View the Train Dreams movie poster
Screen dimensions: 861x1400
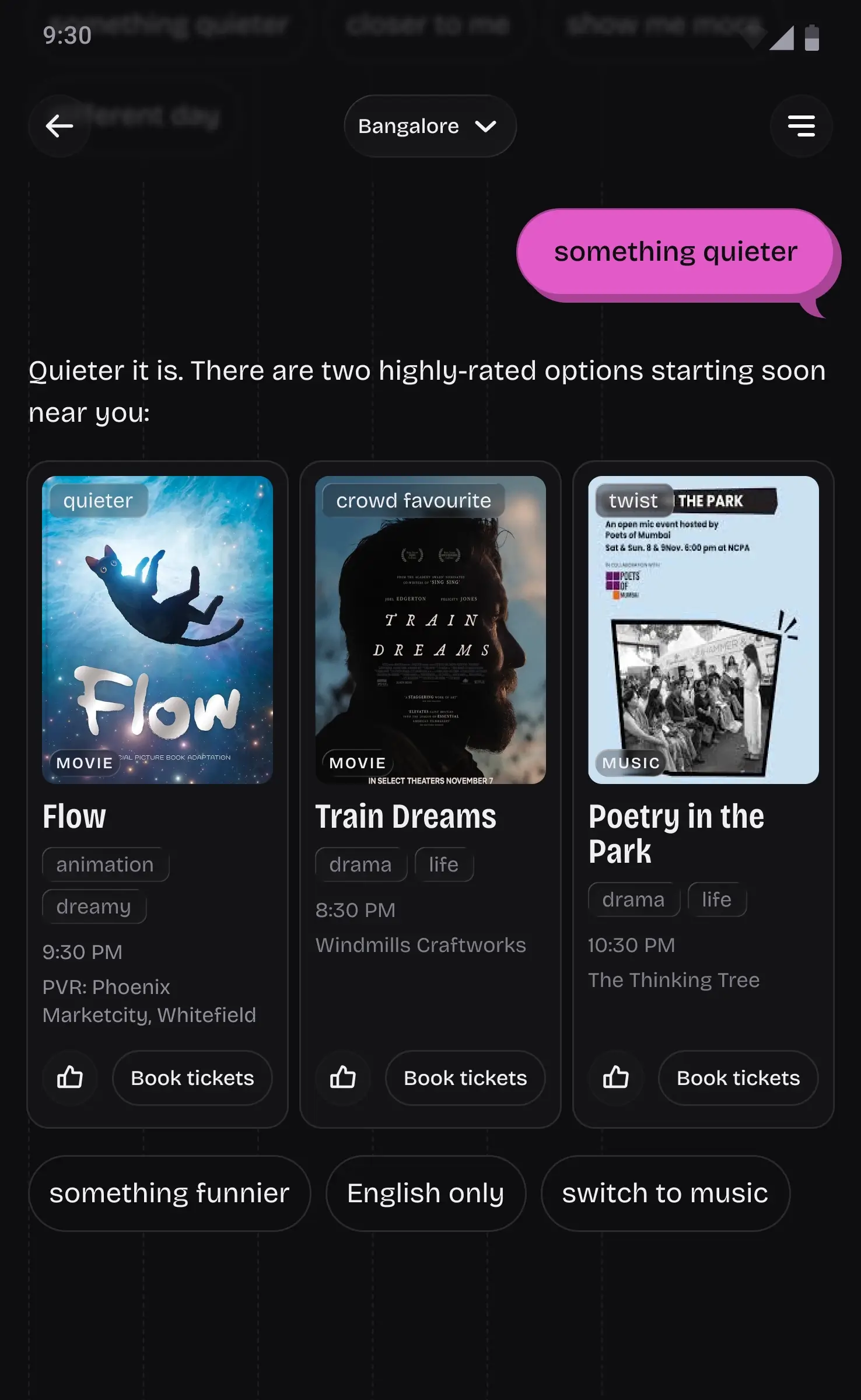point(430,630)
